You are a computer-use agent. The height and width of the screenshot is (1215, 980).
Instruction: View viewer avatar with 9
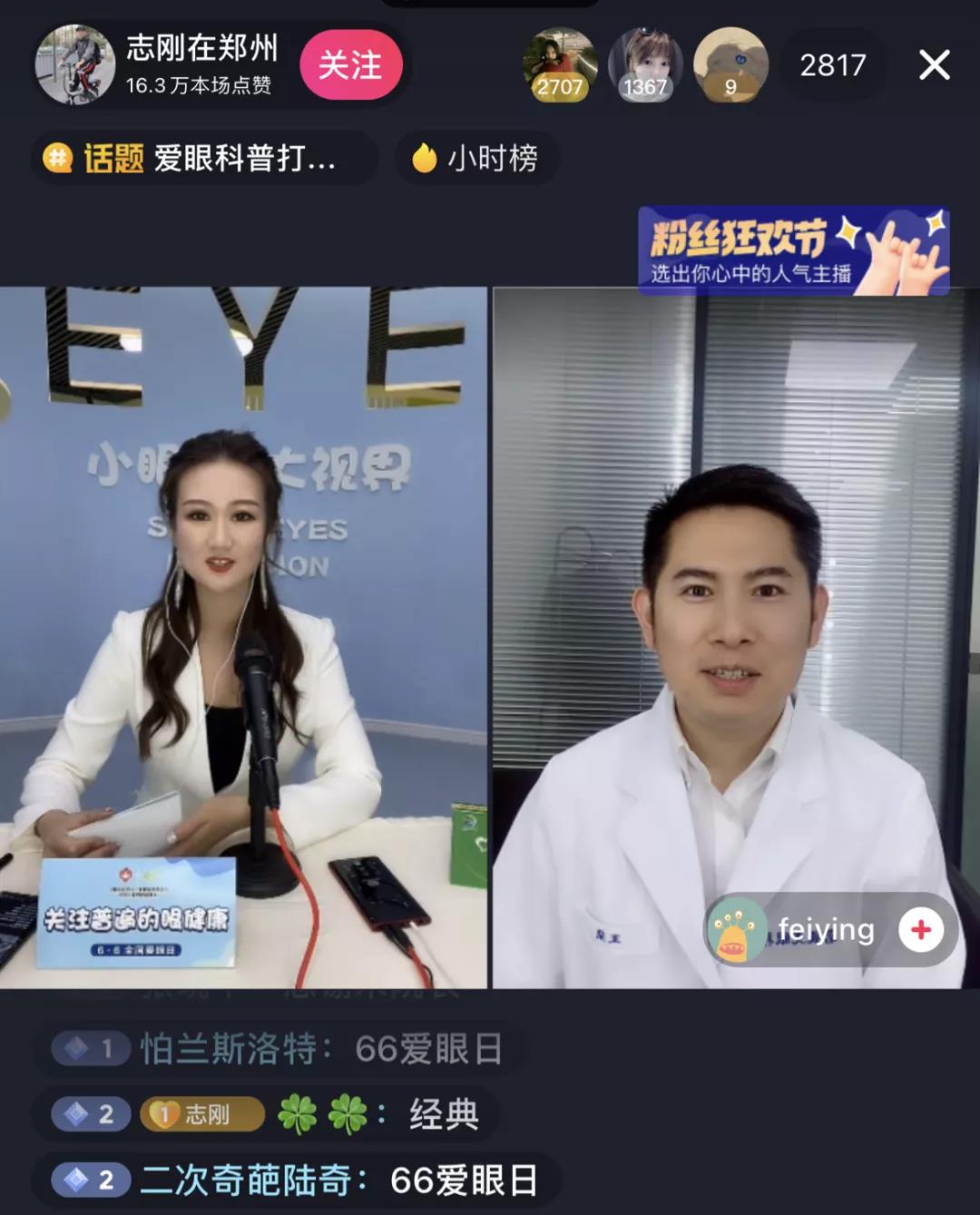pos(730,64)
